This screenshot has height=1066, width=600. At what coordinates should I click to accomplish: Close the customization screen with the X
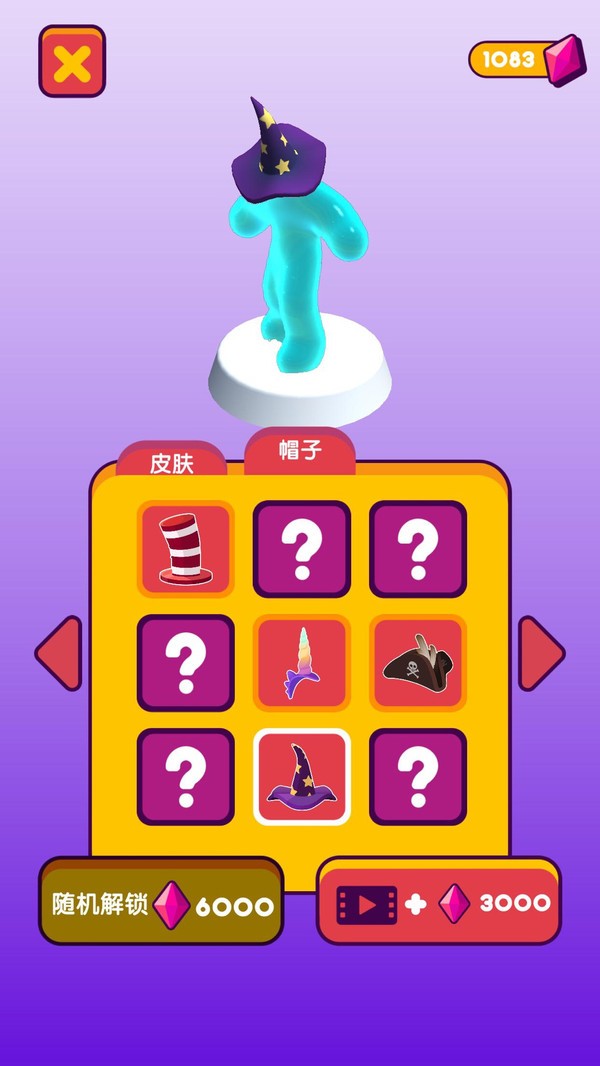(72, 62)
